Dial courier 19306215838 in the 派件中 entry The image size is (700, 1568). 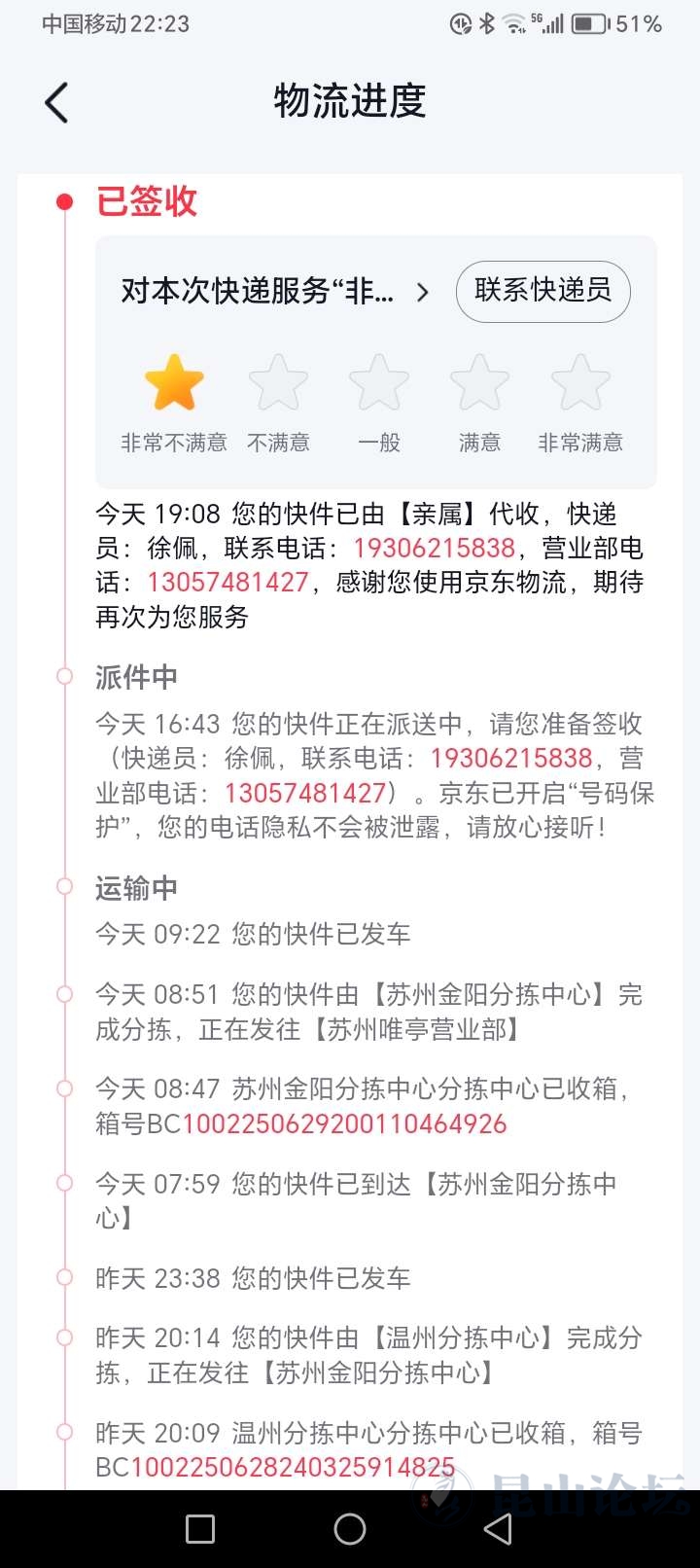(511, 759)
